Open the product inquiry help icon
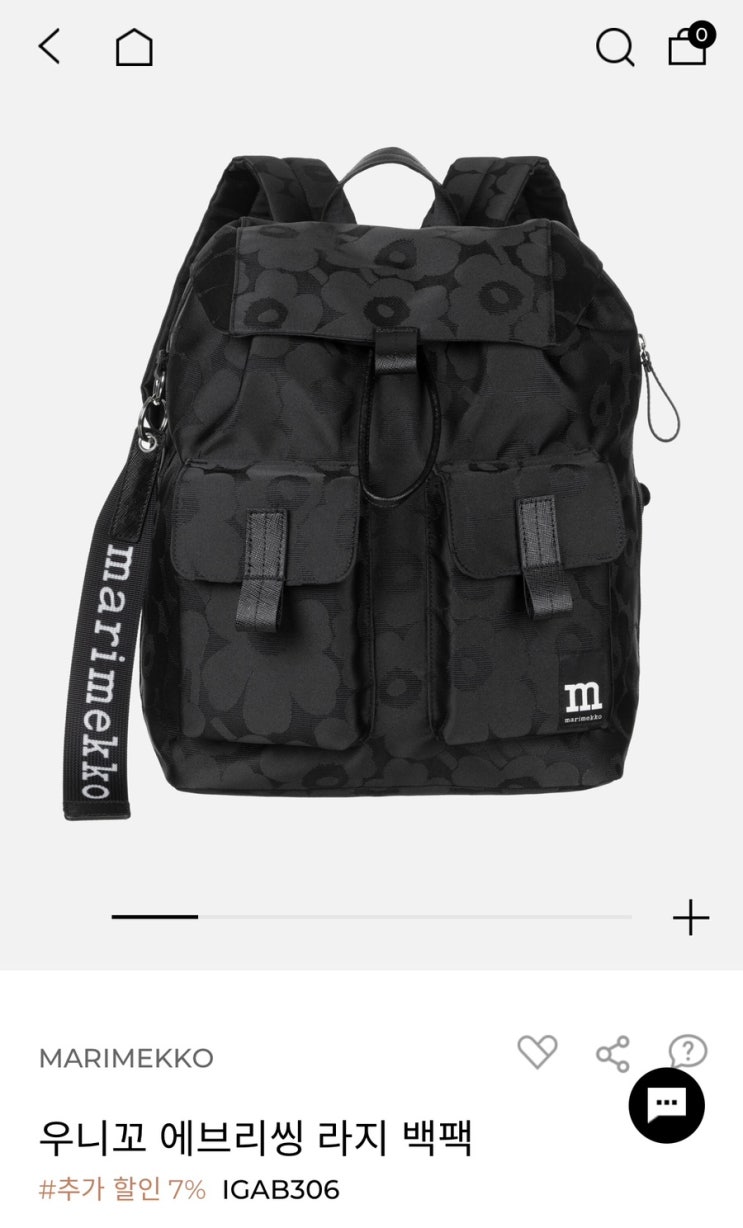The height and width of the screenshot is (1228, 743). pos(688,1052)
